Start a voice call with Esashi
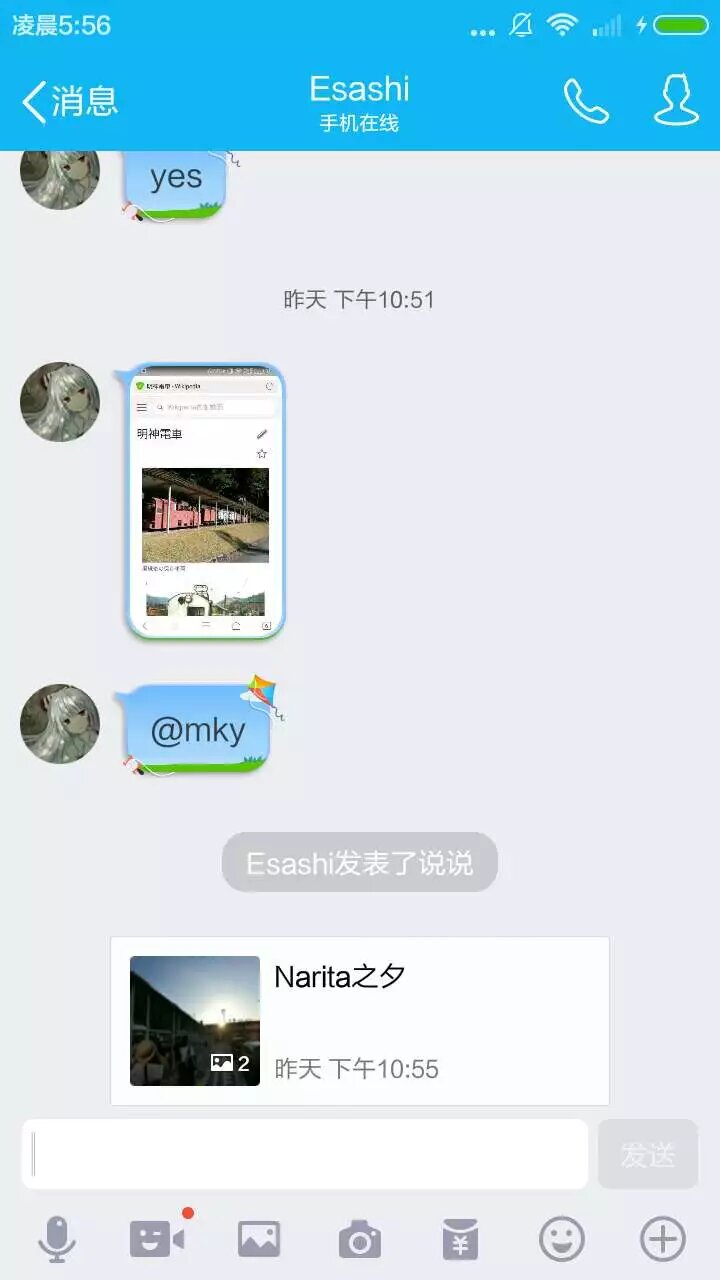720x1280 pixels. (586, 101)
